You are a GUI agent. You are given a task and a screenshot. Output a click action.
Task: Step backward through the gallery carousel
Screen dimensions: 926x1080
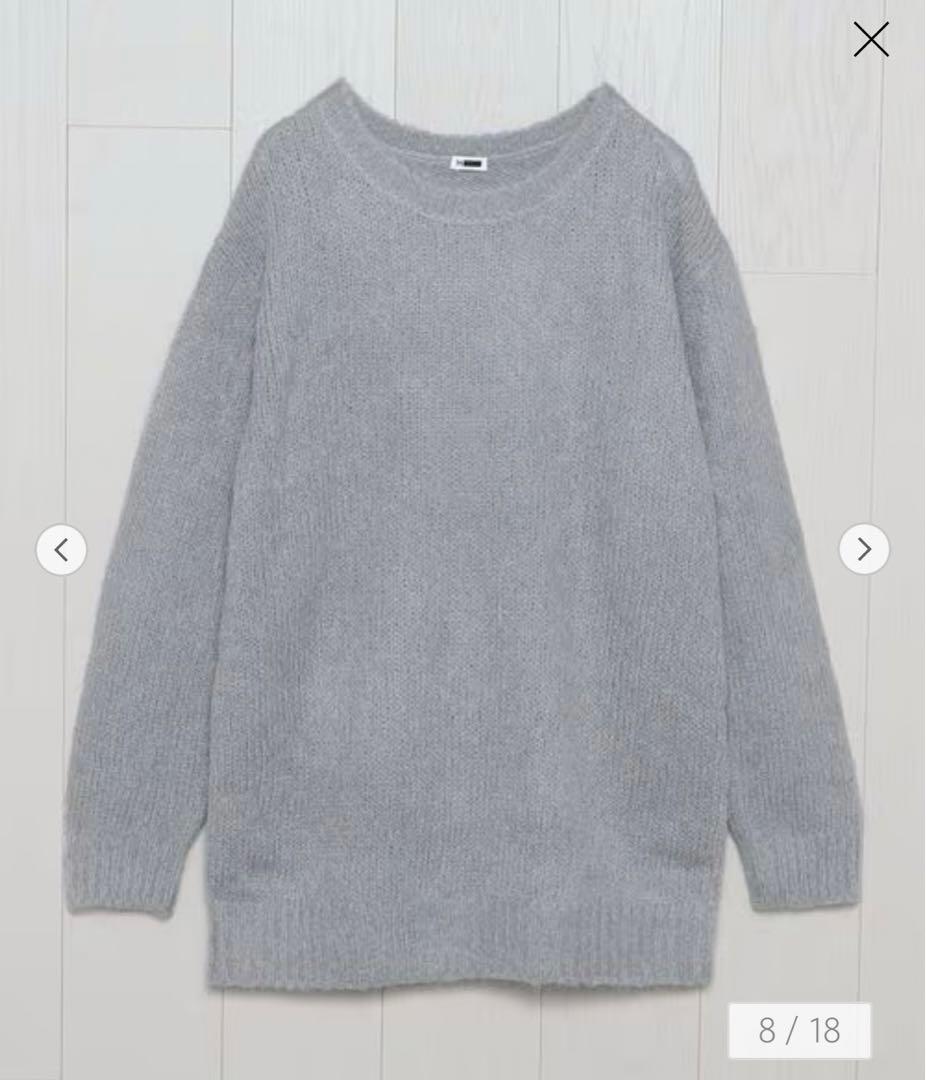[x=62, y=550]
